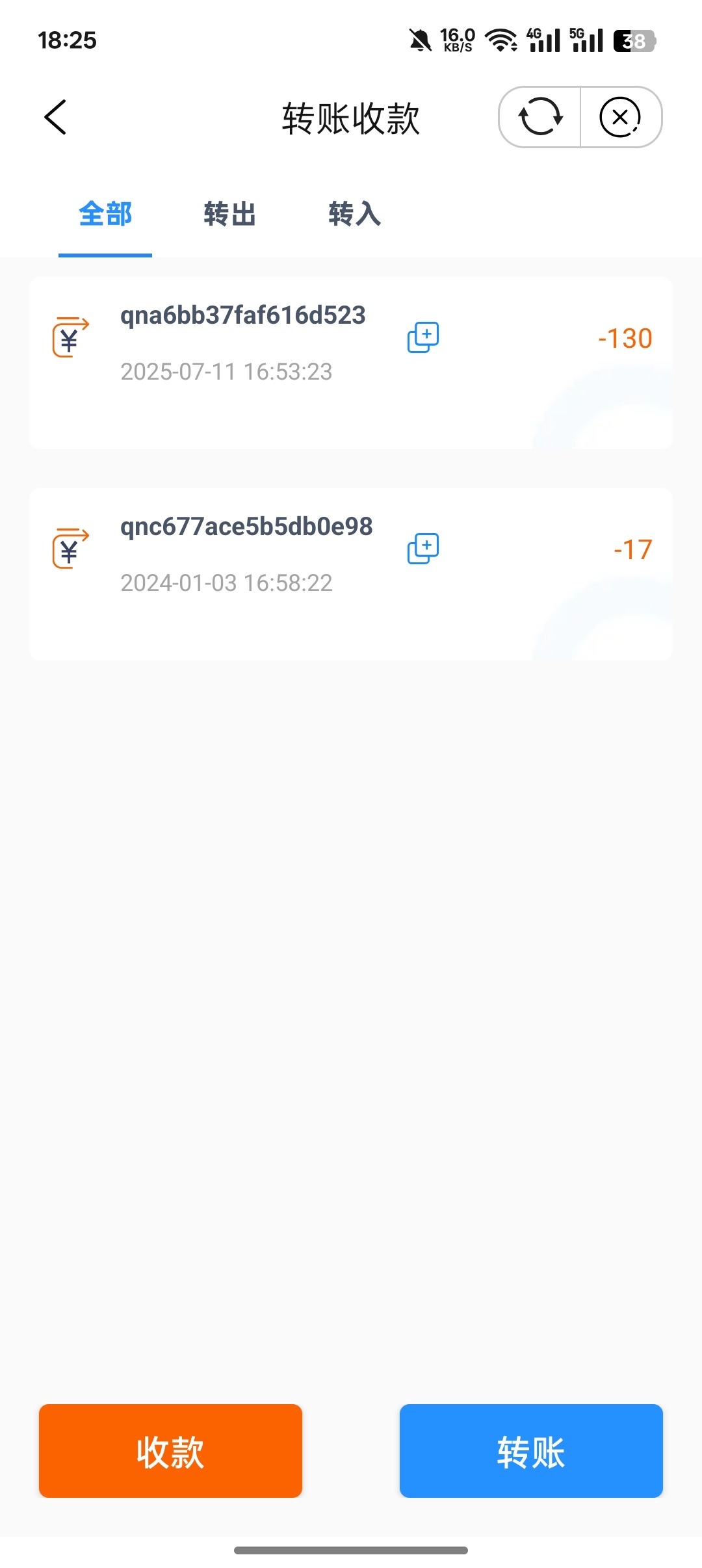Copy the ID qna6bb37faf616d523

(423, 337)
